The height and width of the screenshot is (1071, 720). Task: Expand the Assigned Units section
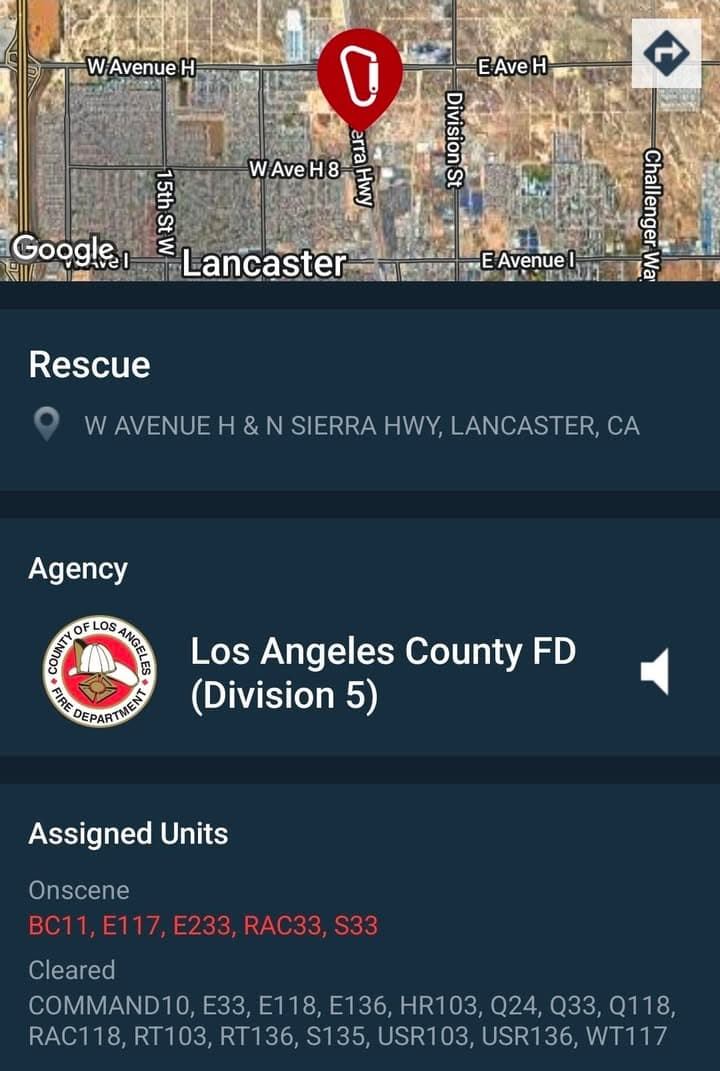[x=129, y=833]
